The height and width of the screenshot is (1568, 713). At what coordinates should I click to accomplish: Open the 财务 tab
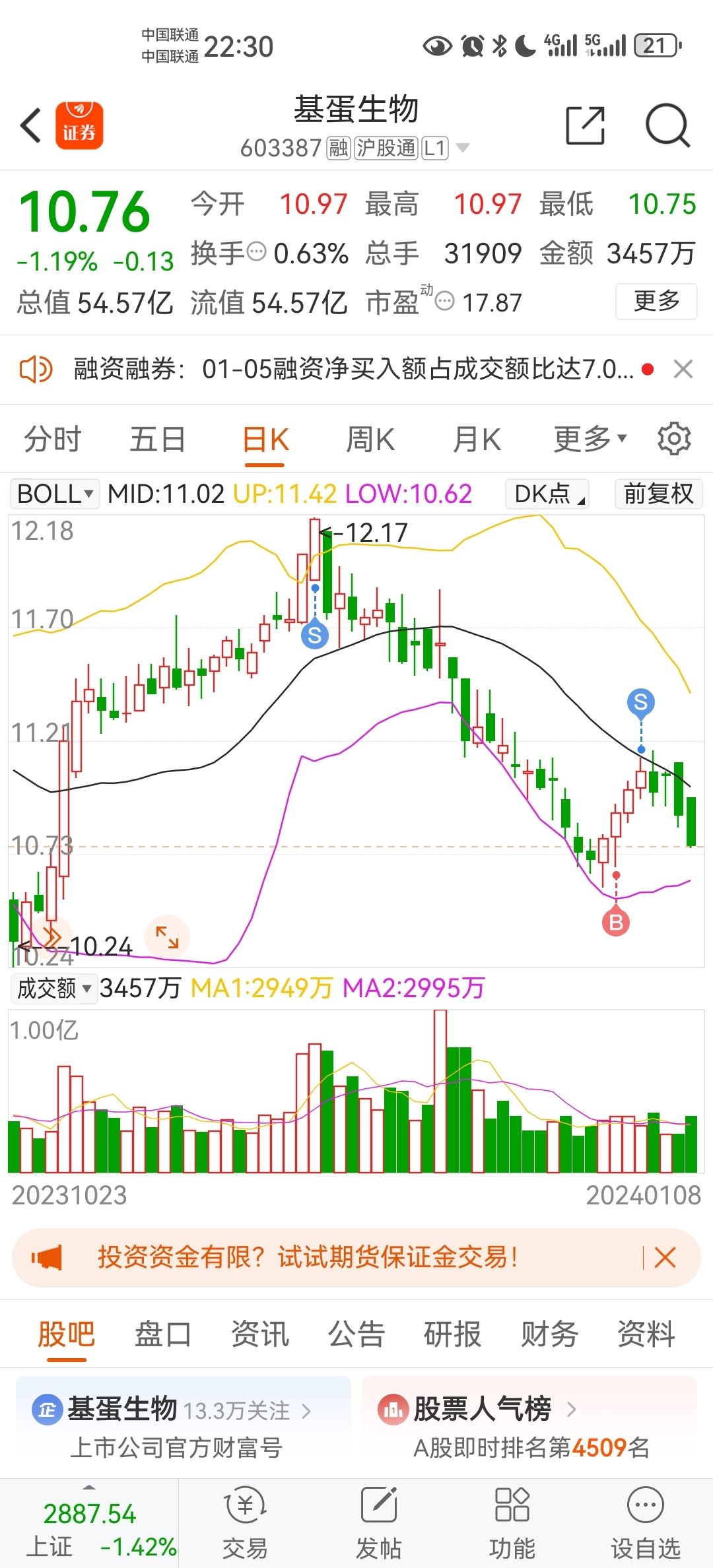tap(549, 1334)
